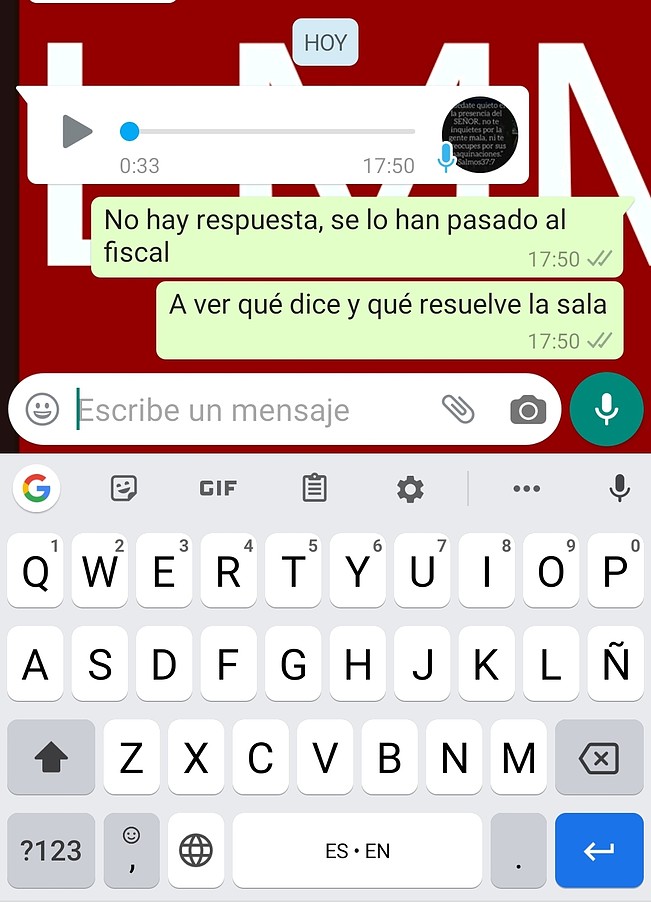Open the keyboard sticker panel
651x913 pixels.
click(x=124, y=488)
